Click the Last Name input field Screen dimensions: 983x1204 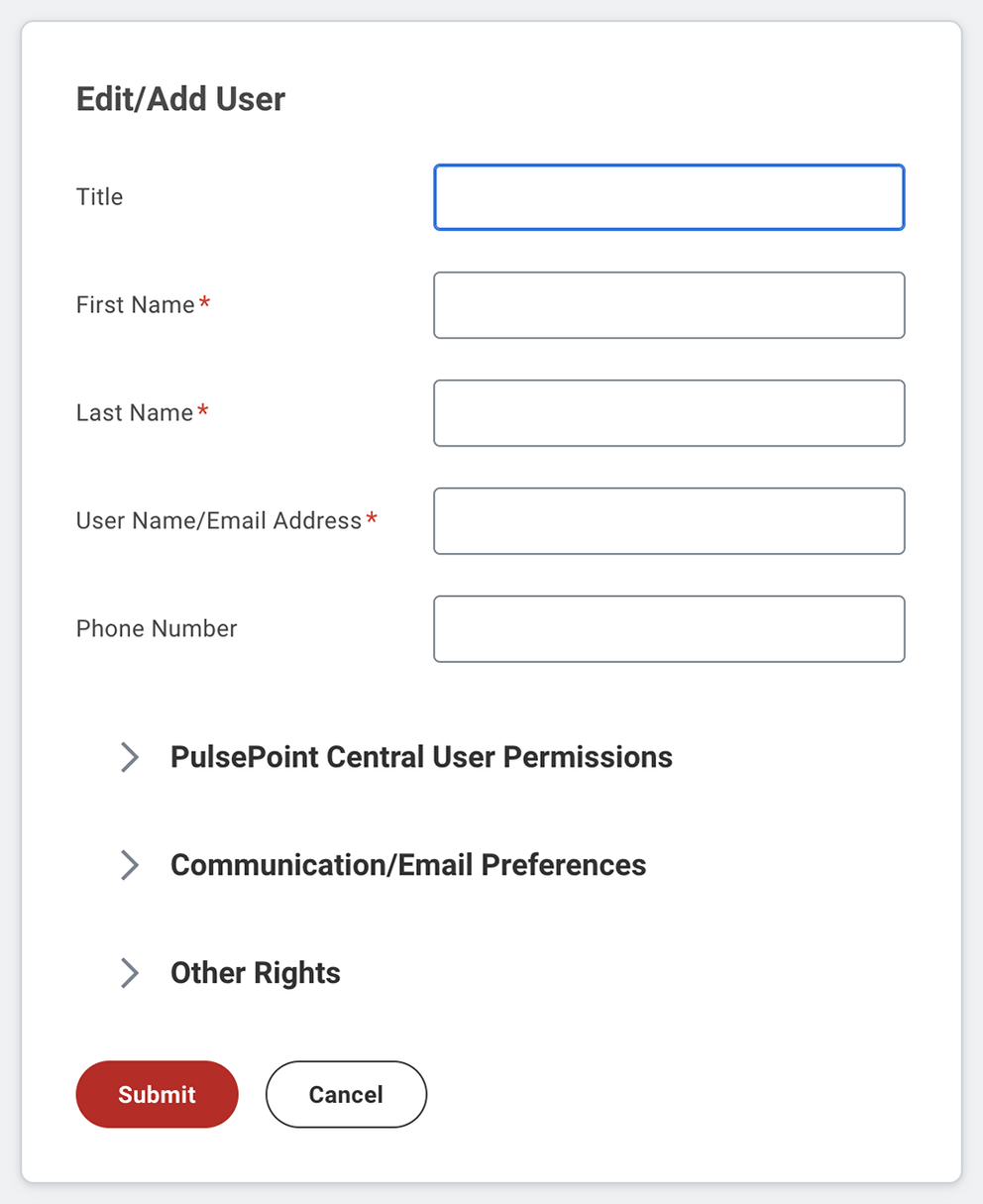pos(669,413)
